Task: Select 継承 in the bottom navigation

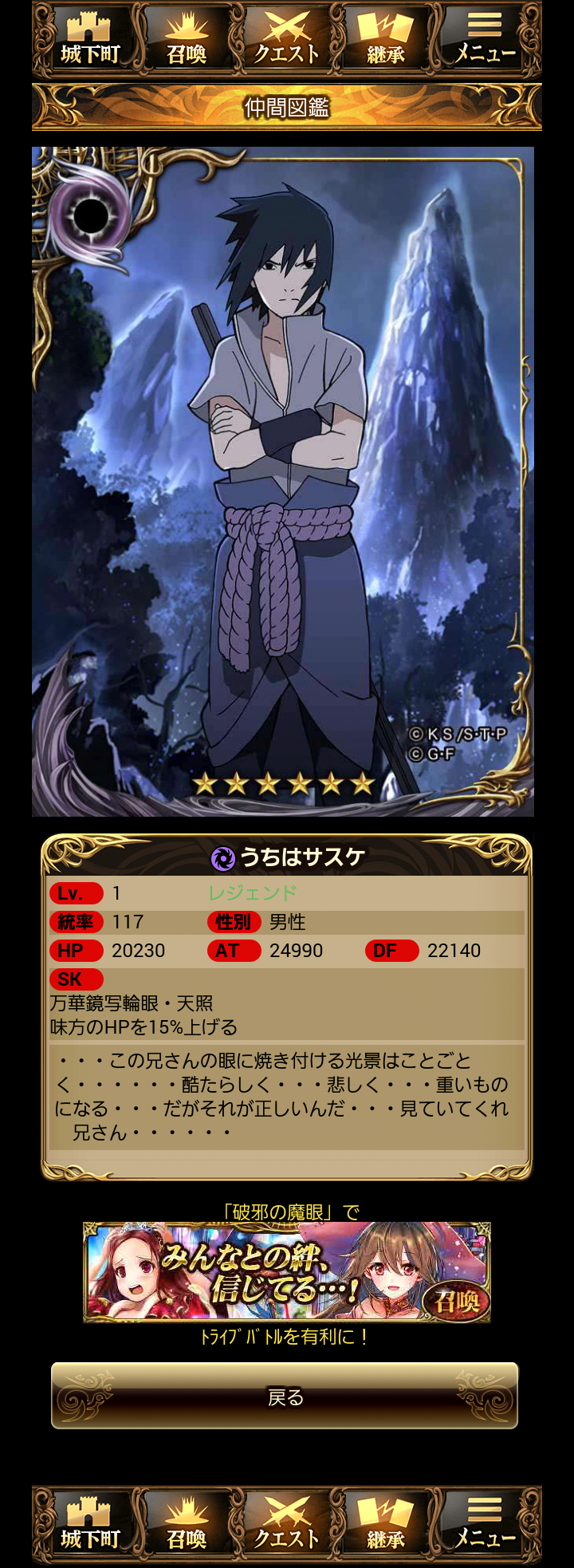Action: [386, 1523]
